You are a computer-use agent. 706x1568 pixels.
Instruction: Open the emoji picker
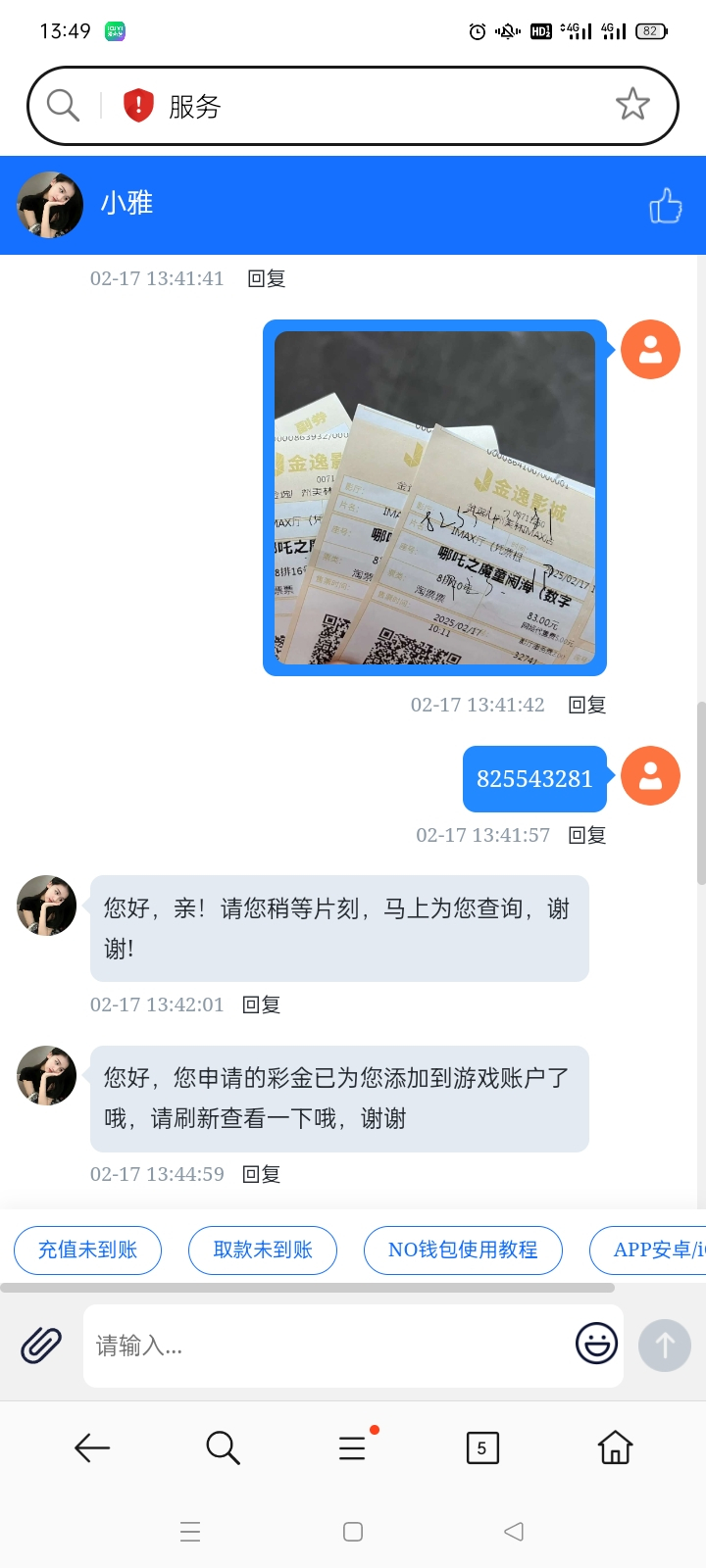click(x=596, y=1344)
